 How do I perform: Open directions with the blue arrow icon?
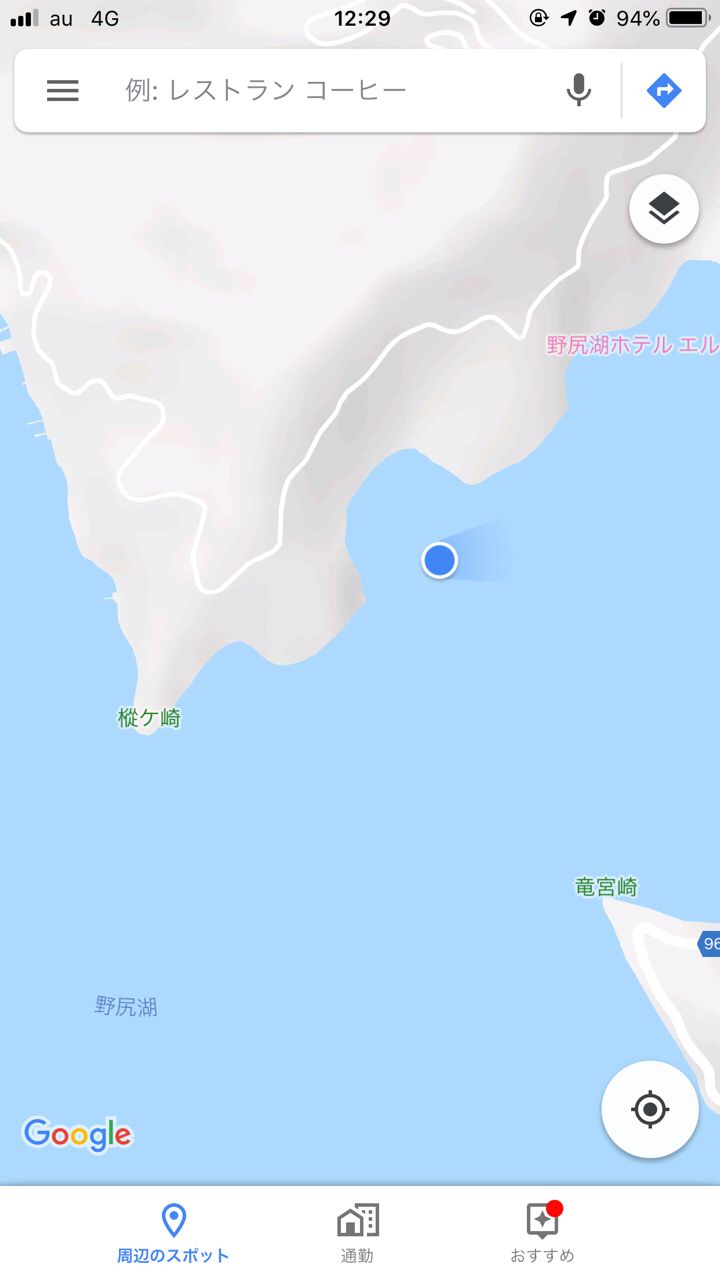[664, 91]
